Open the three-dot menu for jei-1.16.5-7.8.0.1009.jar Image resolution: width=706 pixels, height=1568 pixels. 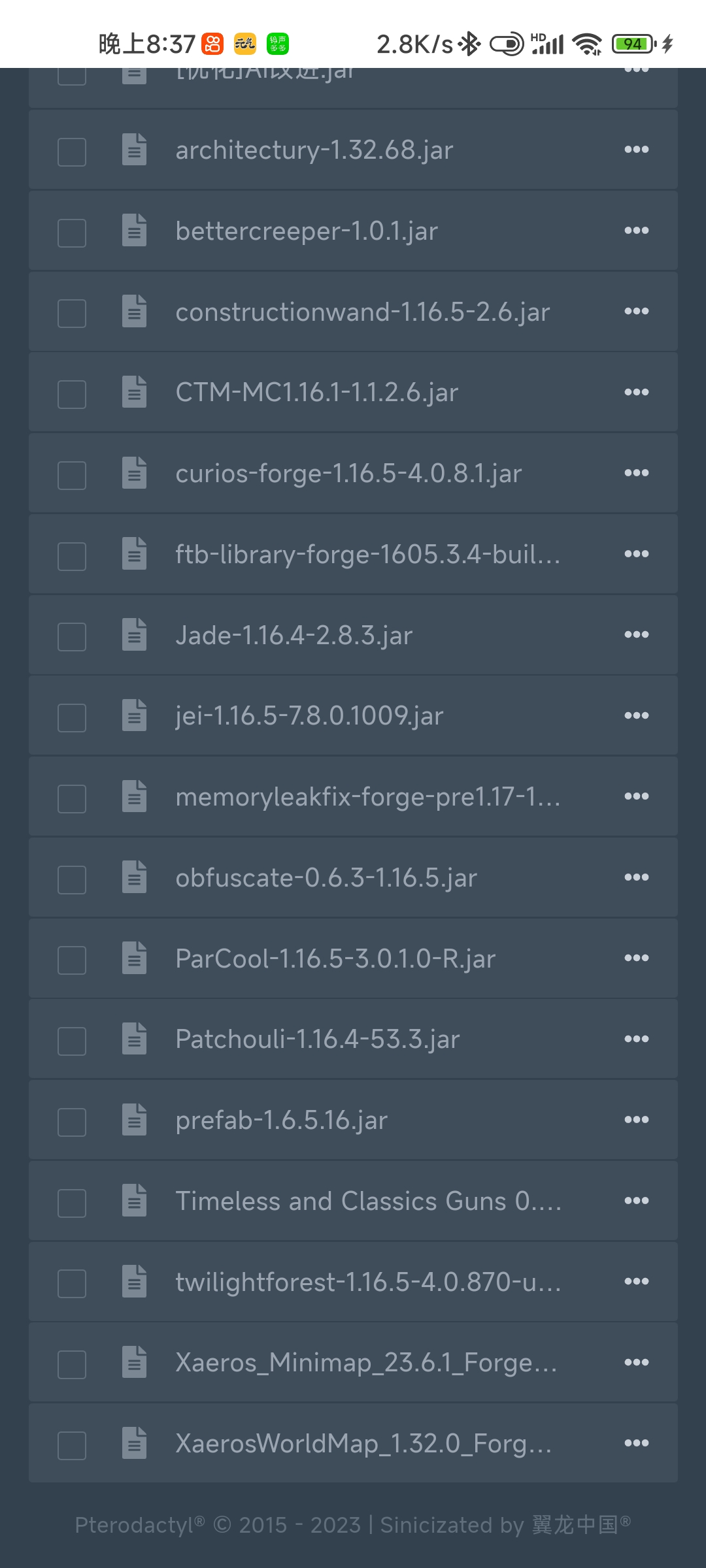[x=636, y=715]
